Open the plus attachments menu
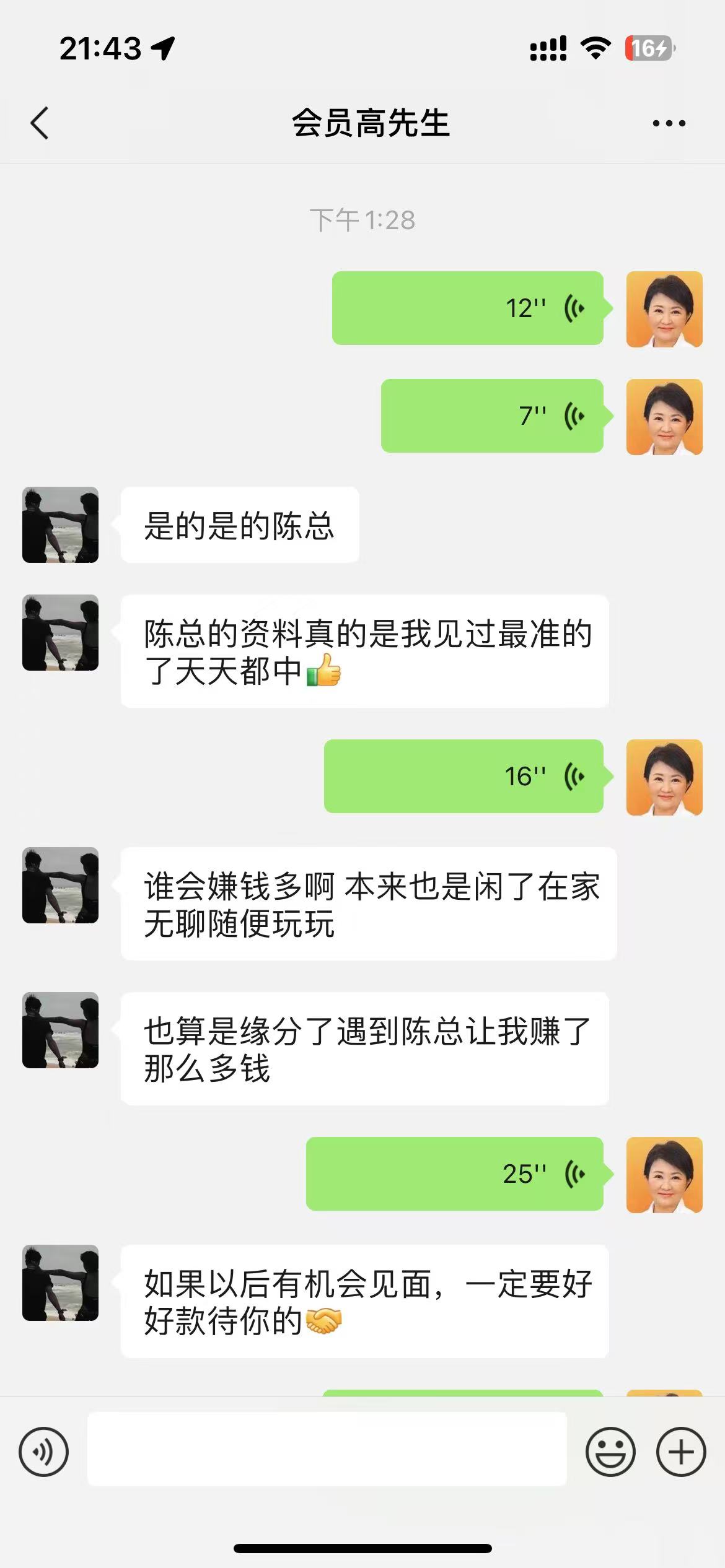This screenshot has height=1568, width=725. click(x=680, y=1452)
